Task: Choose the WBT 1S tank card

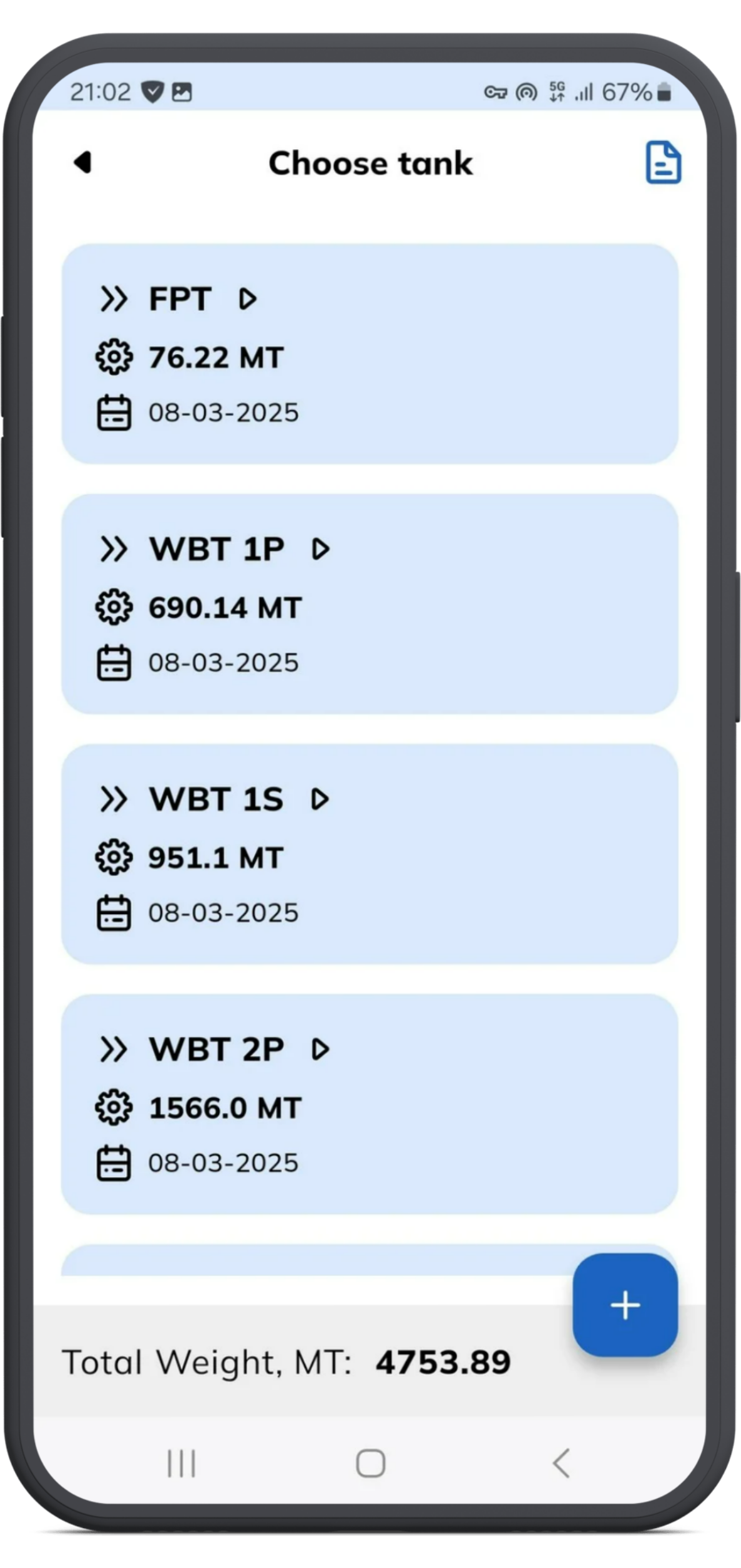Action: pyautogui.click(x=370, y=854)
